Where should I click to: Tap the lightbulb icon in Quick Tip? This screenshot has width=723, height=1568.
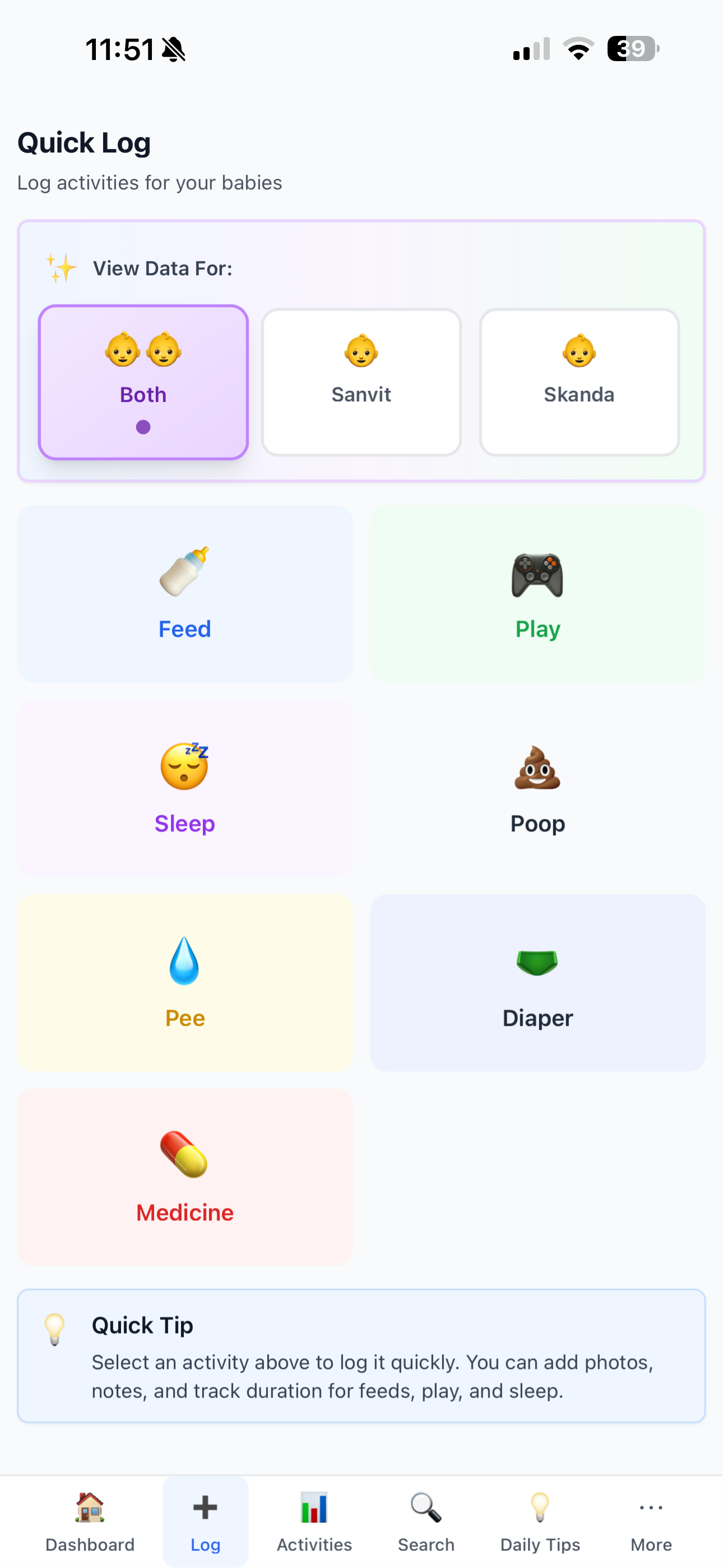tap(55, 1327)
